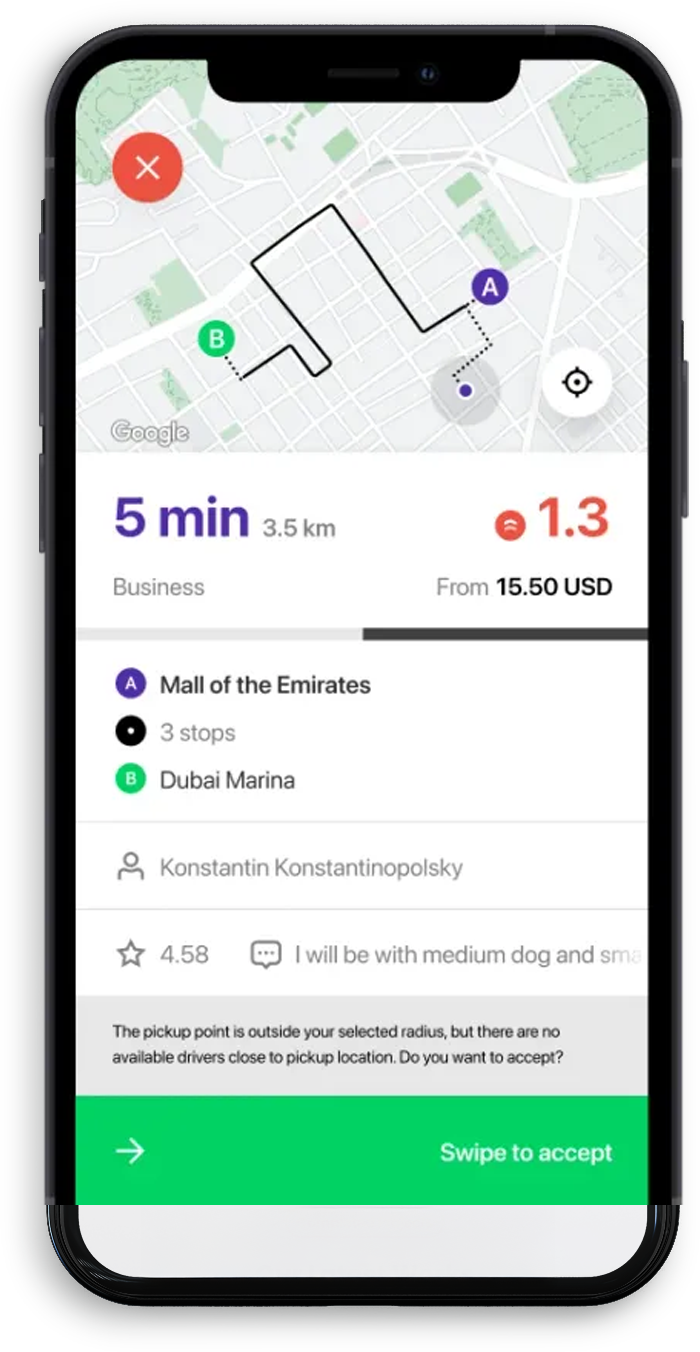
Task: Open Konstantin Konstantinopolsky's passenger profile
Action: click(x=310, y=867)
